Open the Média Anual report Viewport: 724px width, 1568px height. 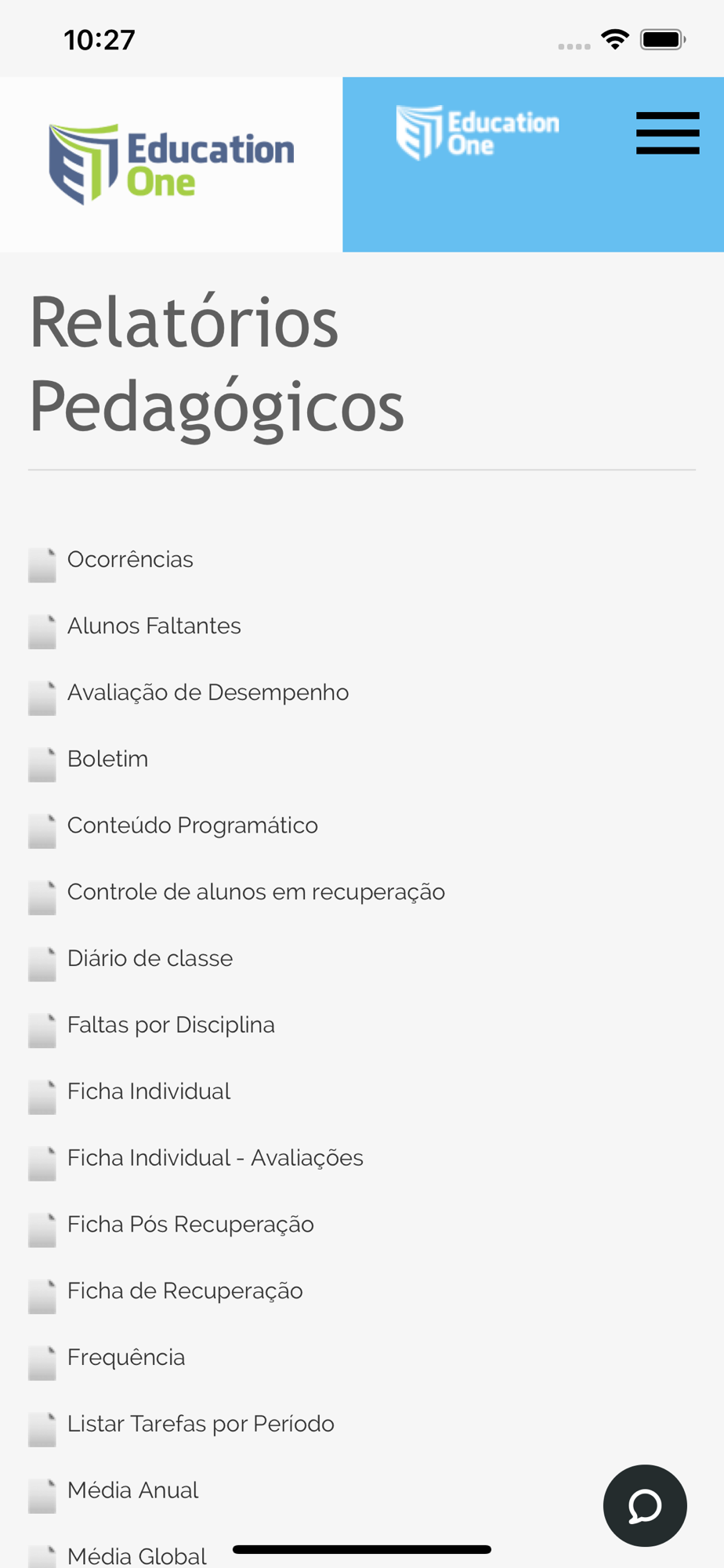(x=133, y=1490)
